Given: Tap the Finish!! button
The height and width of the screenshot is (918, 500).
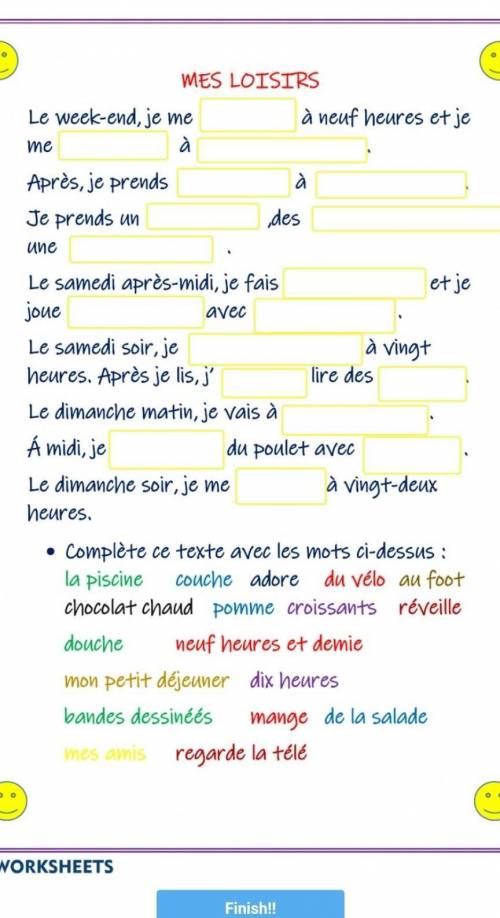Looking at the screenshot, I should tap(250, 904).
